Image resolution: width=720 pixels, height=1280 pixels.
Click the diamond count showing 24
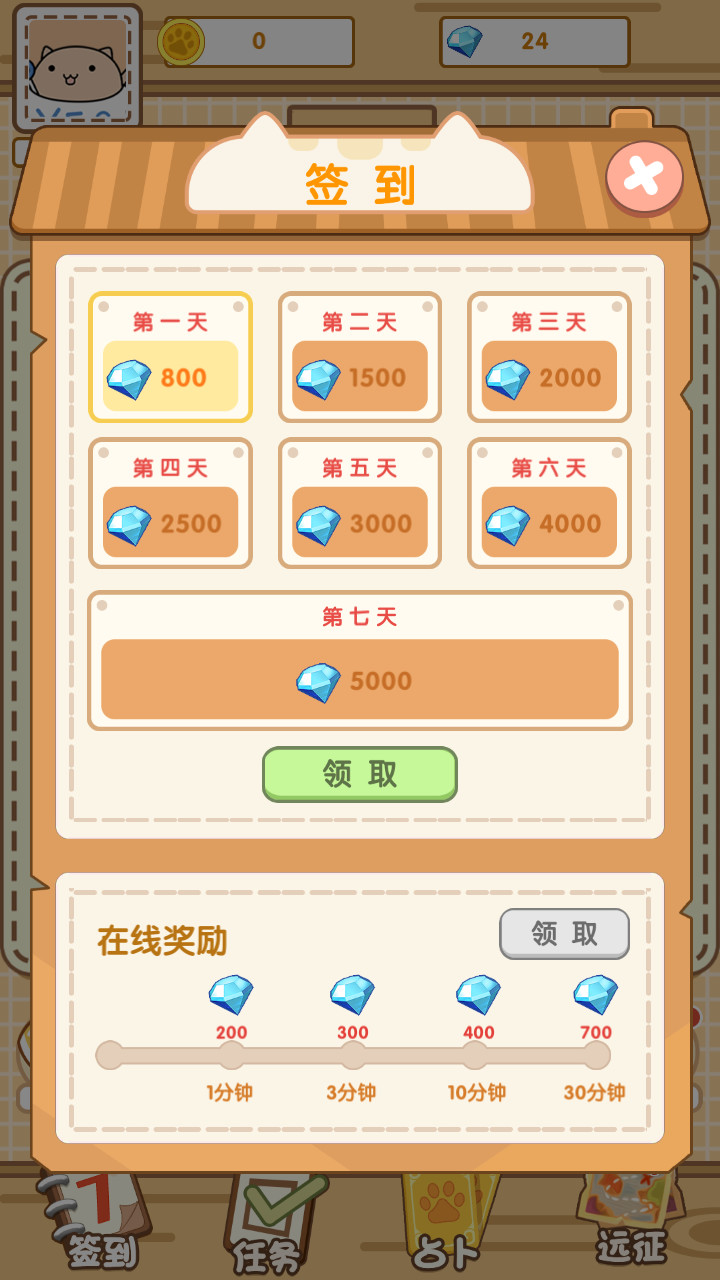pyautogui.click(x=535, y=41)
